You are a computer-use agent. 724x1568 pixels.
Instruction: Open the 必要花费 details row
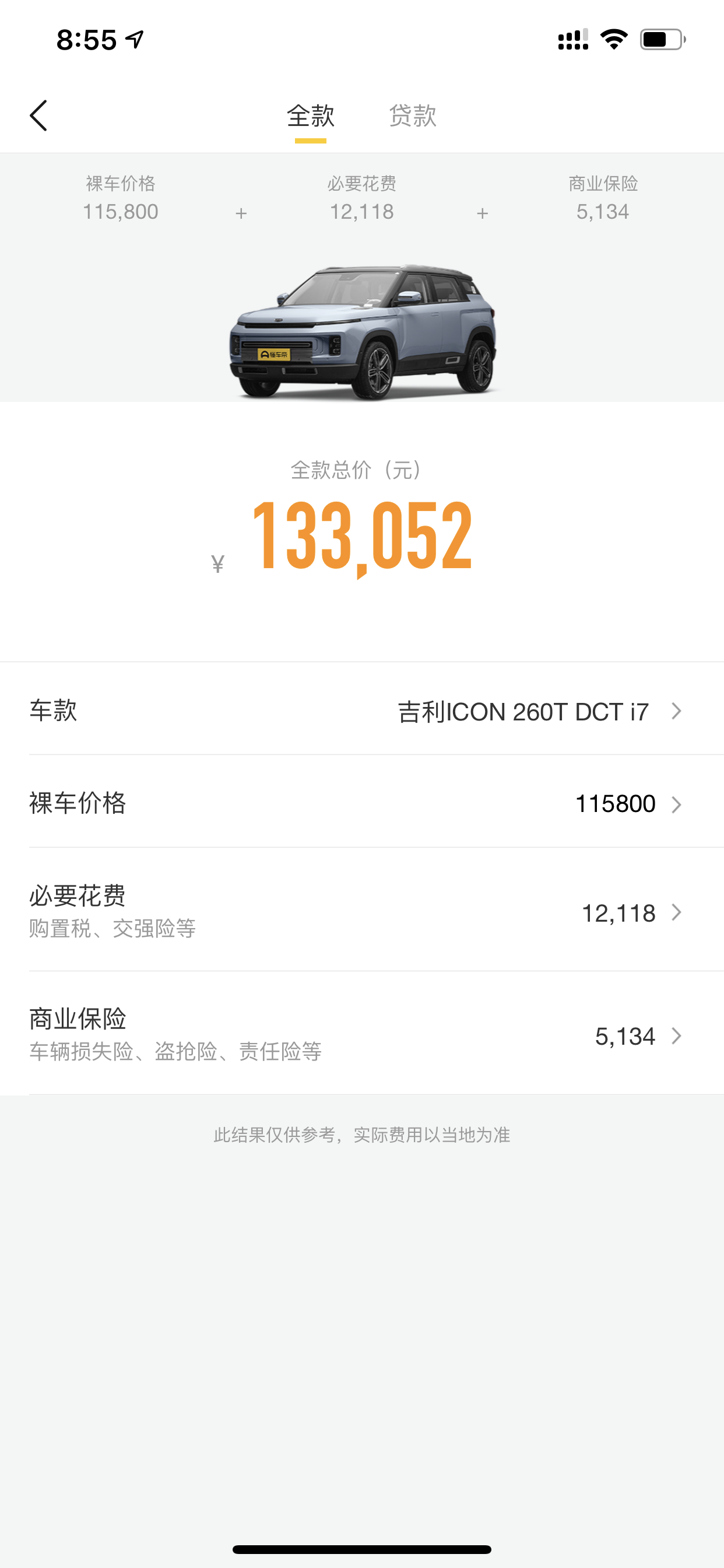[362, 910]
